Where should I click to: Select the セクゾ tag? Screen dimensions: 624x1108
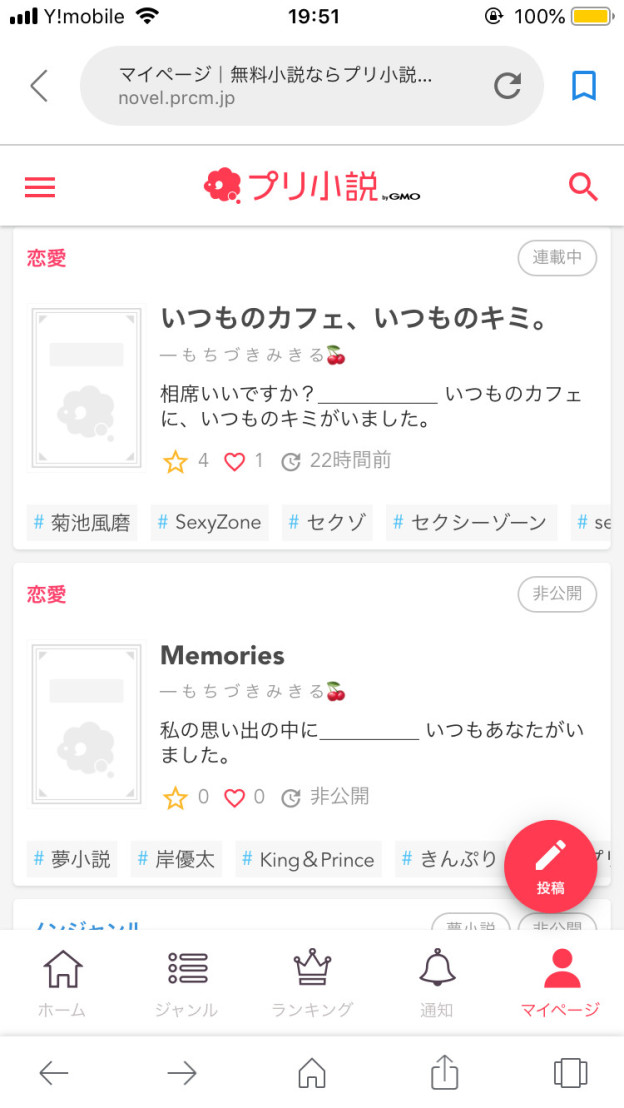[x=327, y=523]
